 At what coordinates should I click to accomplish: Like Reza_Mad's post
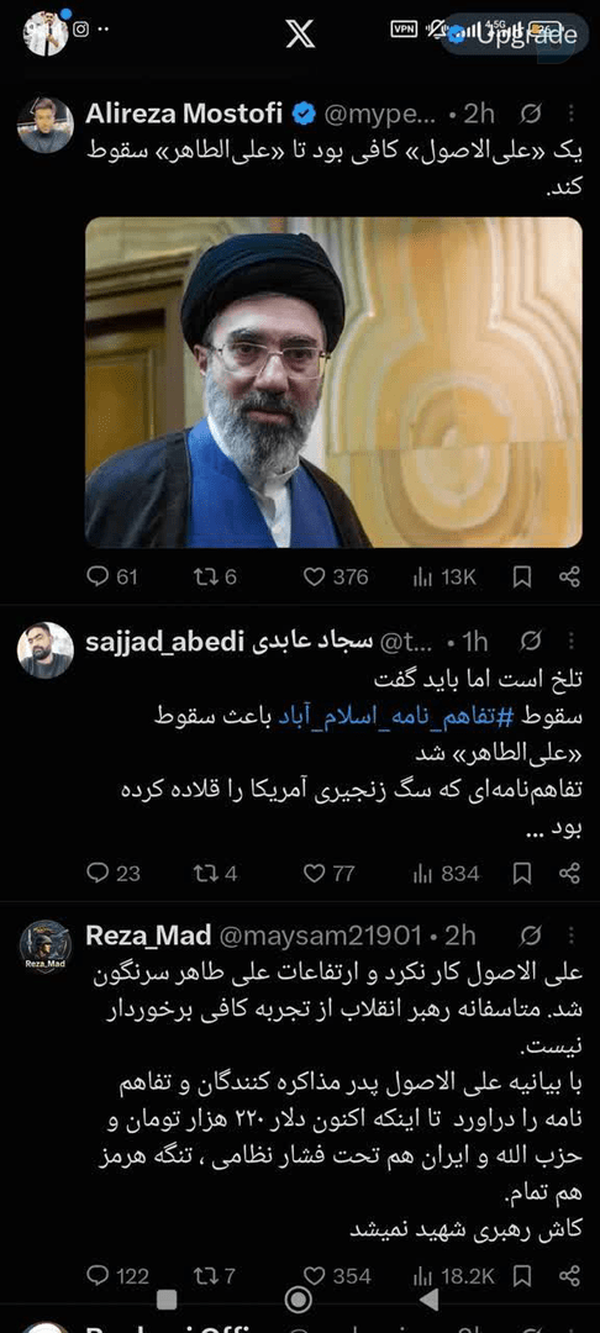pyautogui.click(x=336, y=1276)
